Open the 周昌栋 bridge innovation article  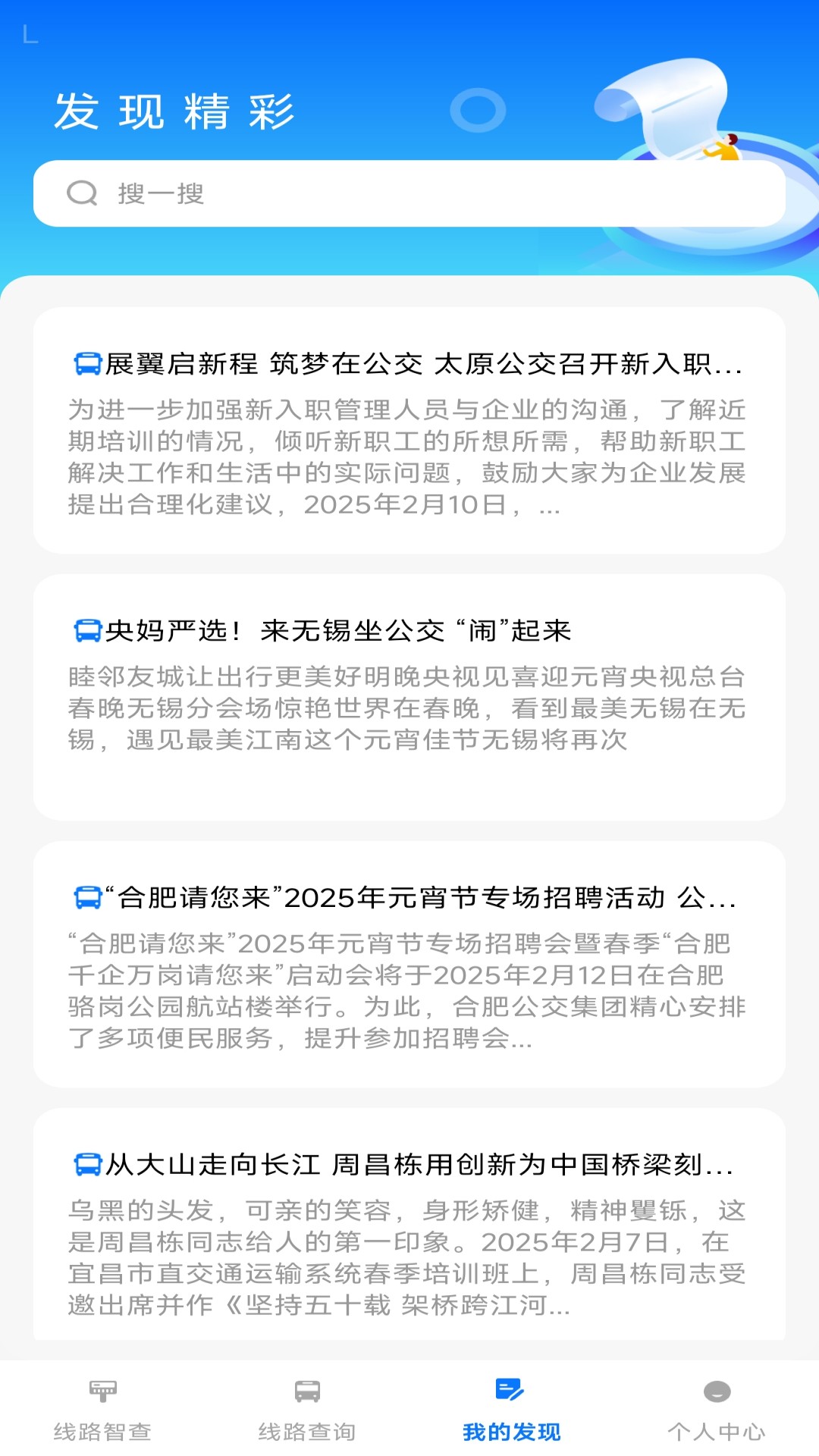[x=409, y=1228]
